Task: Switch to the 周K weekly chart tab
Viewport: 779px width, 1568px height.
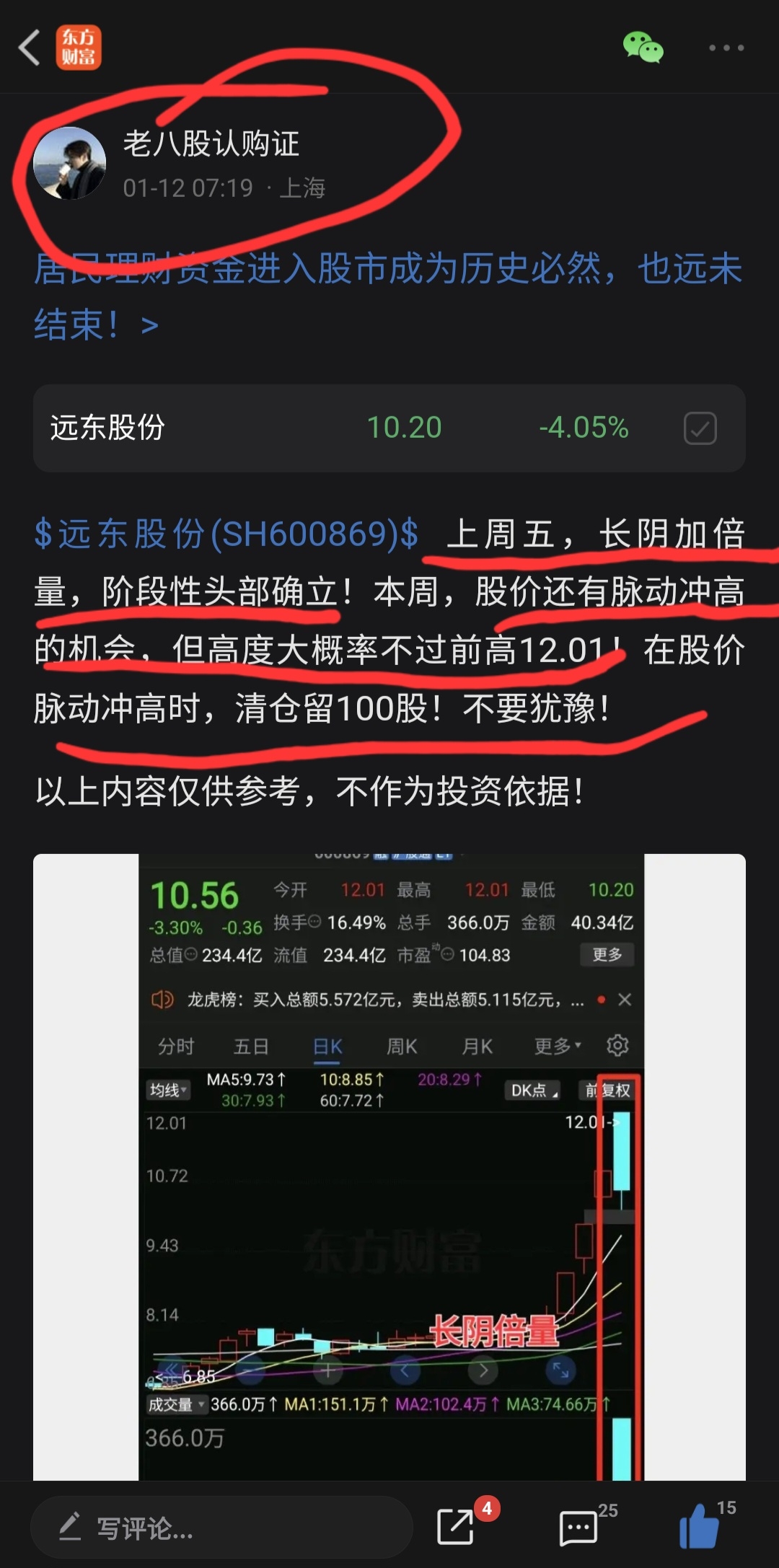Action: (401, 1047)
